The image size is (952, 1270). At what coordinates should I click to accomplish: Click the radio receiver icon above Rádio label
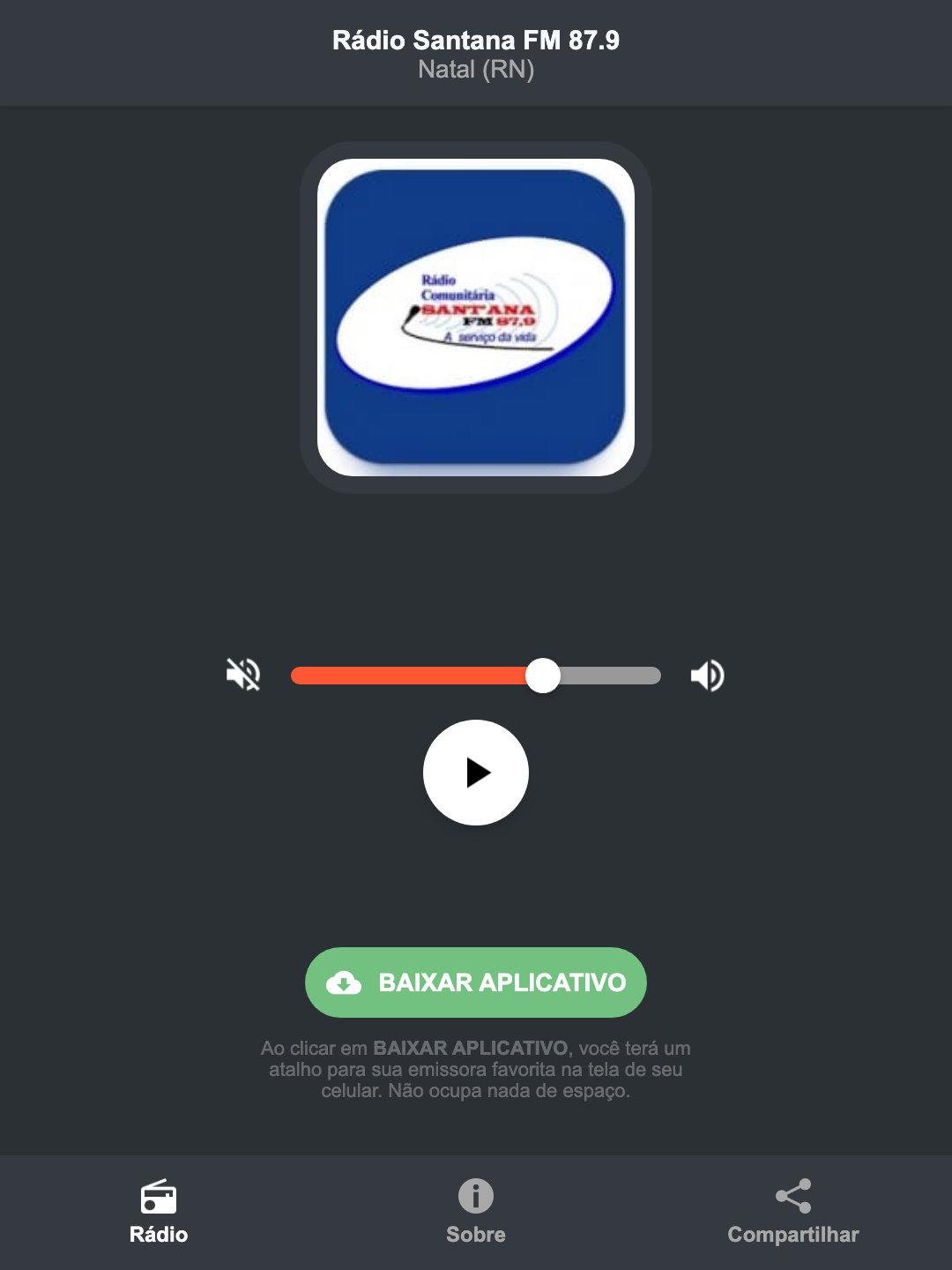coord(159,1199)
